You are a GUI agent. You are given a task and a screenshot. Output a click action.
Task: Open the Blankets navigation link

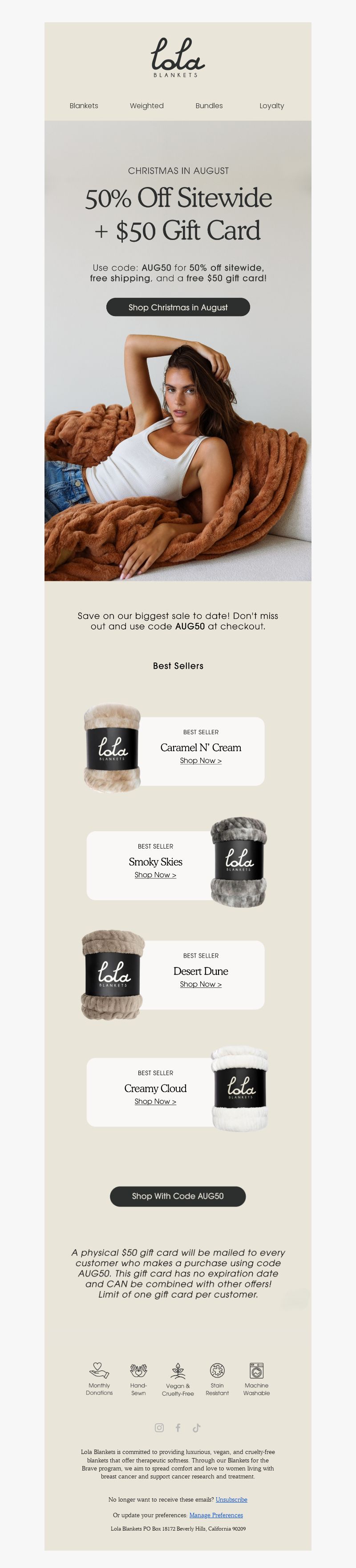tap(84, 106)
